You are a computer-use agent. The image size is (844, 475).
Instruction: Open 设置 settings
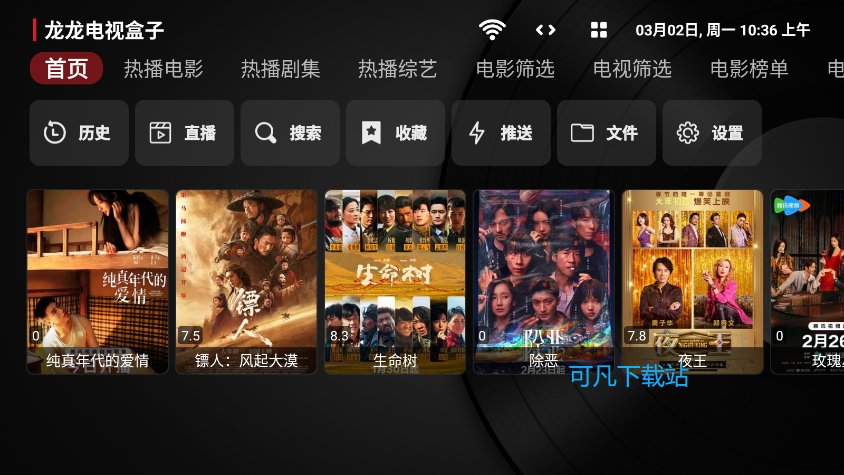click(712, 133)
